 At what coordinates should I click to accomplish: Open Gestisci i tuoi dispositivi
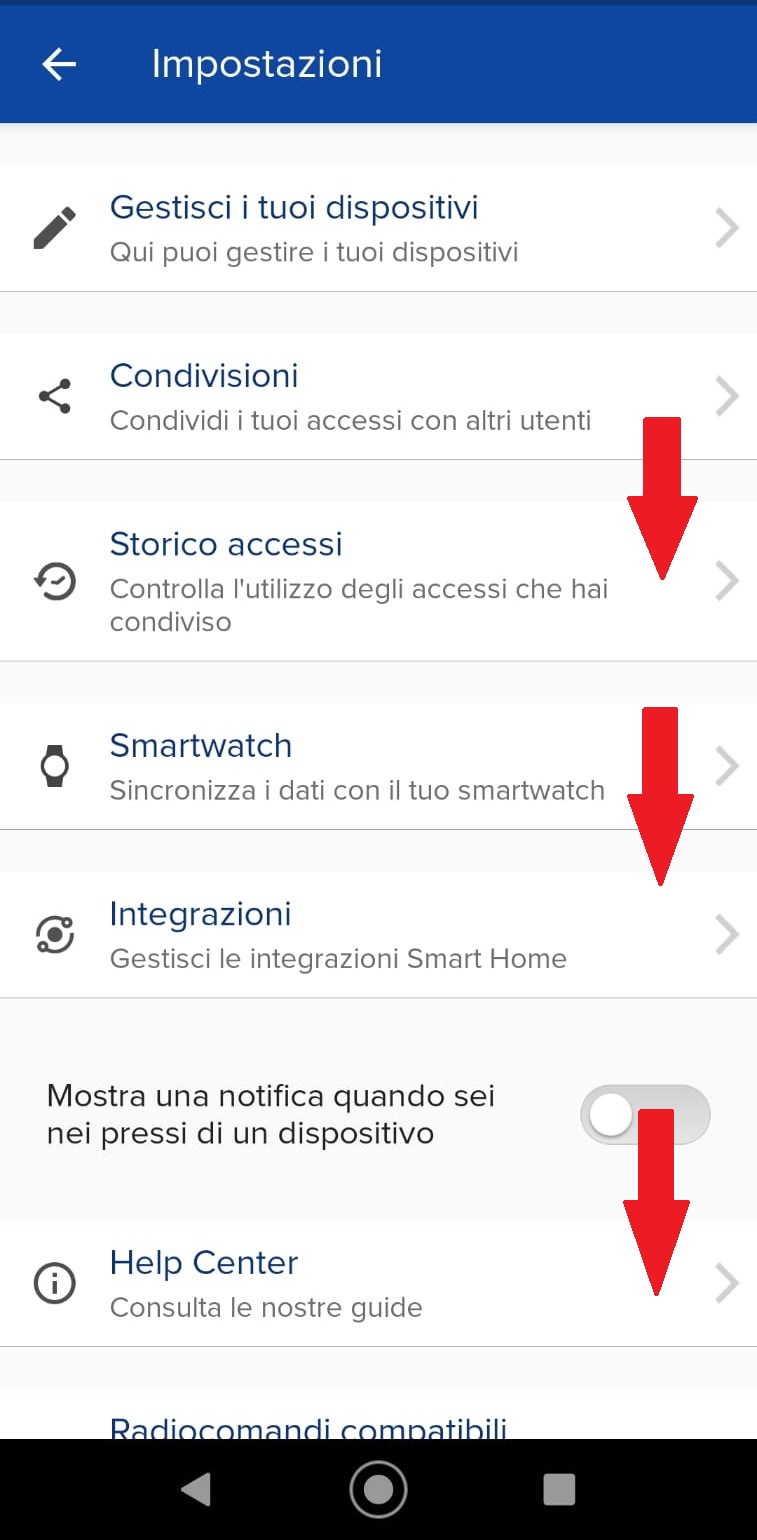378,228
